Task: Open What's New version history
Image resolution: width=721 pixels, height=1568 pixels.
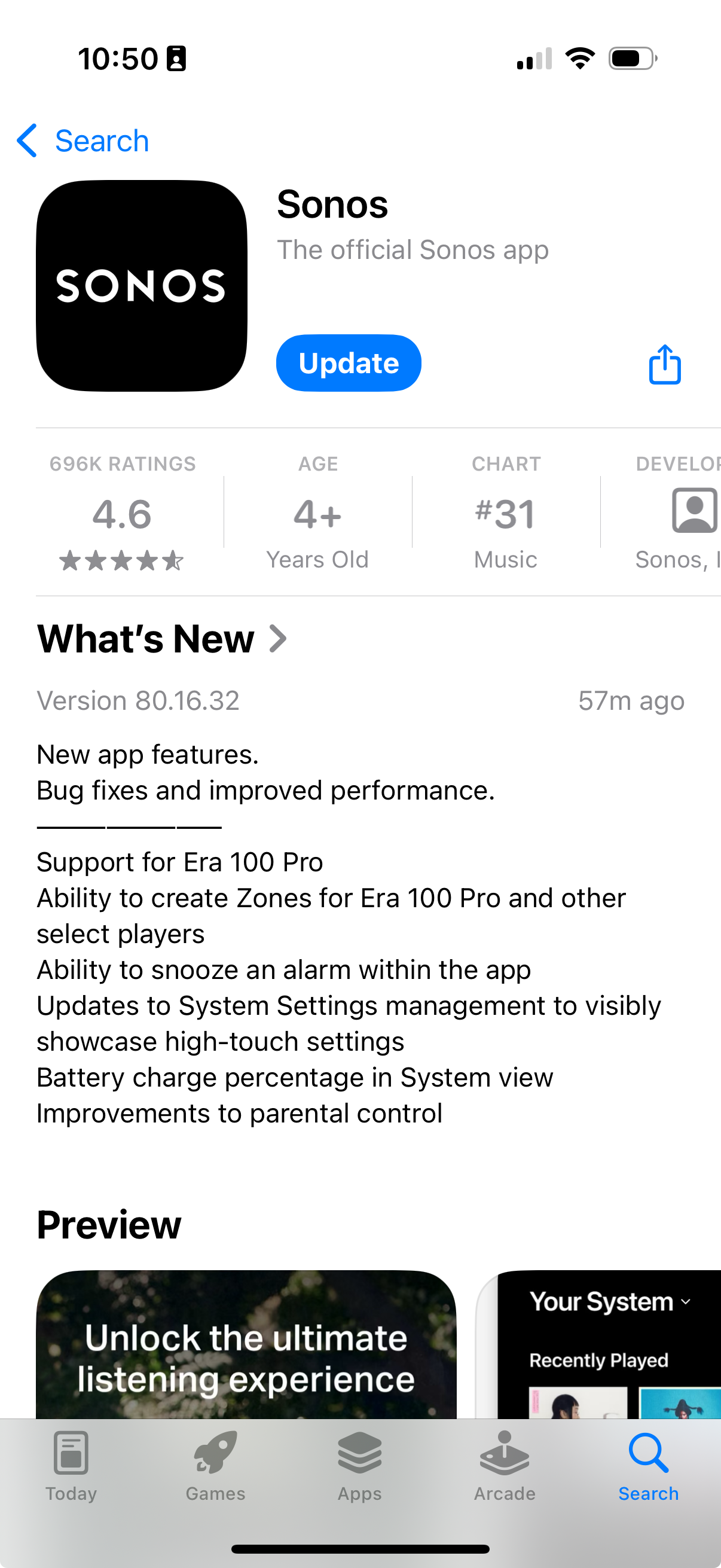Action: (x=163, y=640)
